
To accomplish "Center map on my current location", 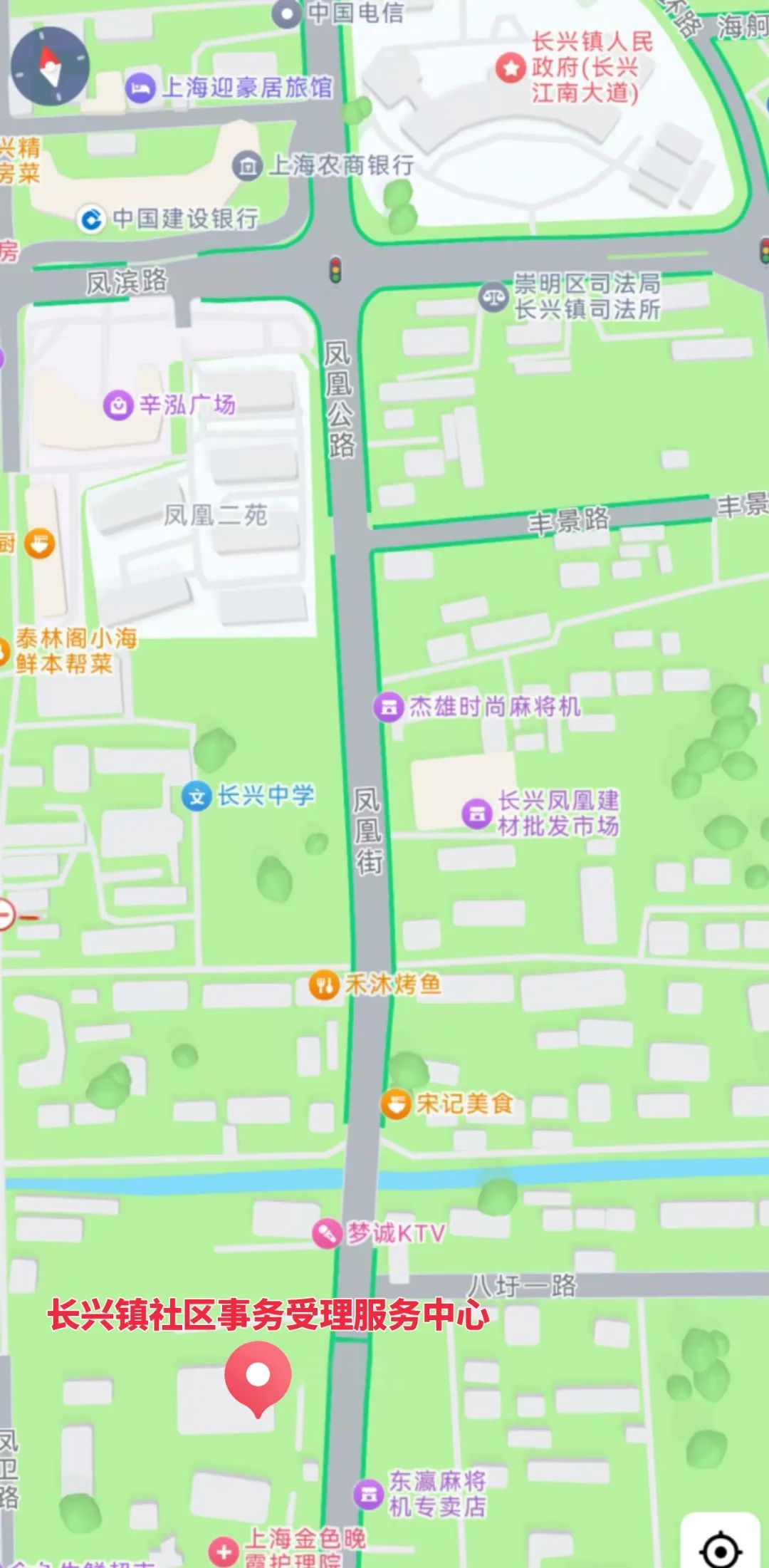I will 720,1547.
